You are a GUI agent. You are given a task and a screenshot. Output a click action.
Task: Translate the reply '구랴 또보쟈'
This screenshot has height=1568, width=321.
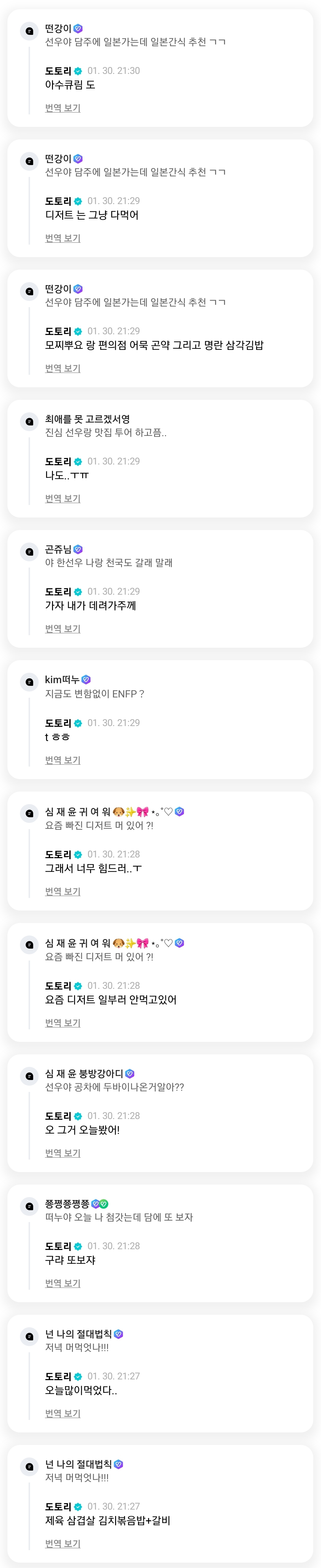[62, 1284]
